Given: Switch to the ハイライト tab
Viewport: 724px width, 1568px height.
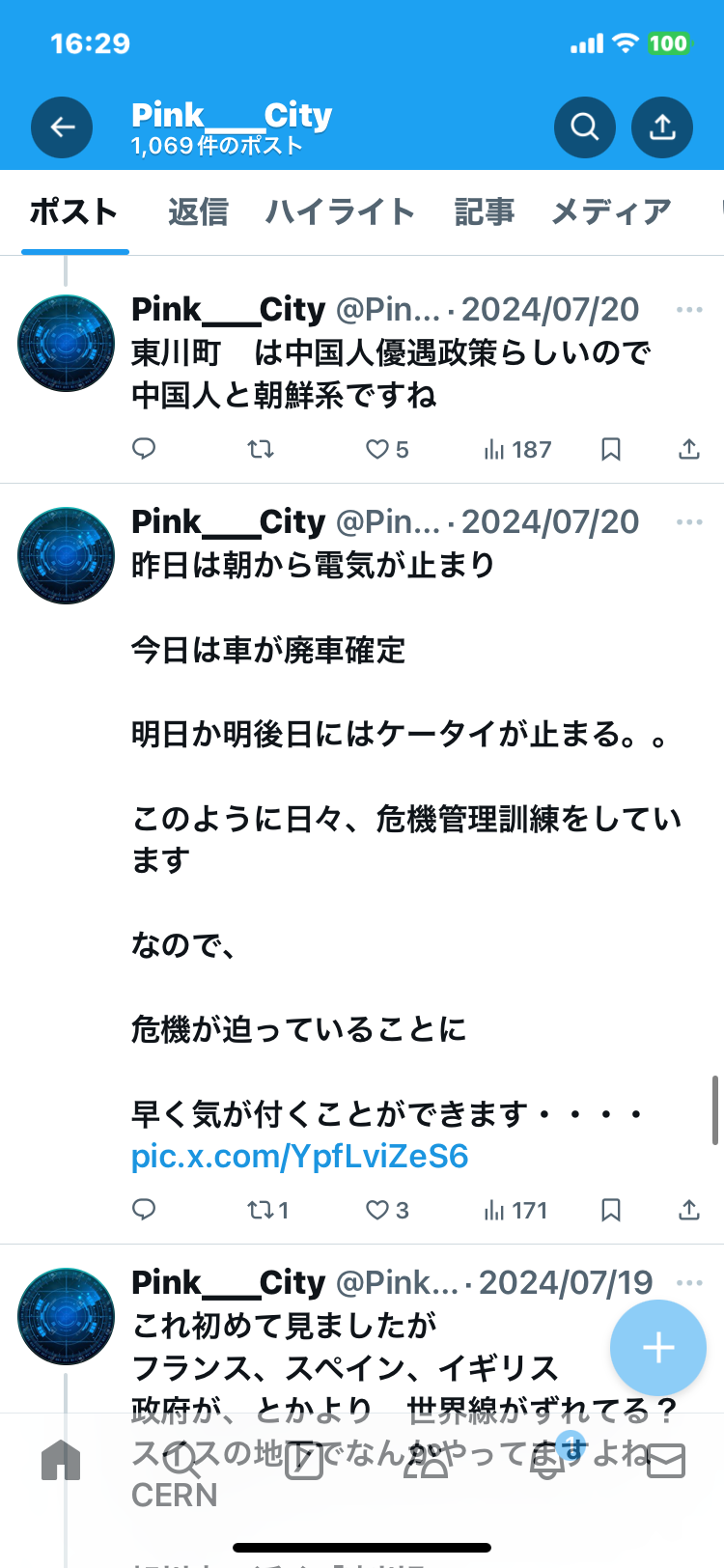Looking at the screenshot, I should click(340, 211).
